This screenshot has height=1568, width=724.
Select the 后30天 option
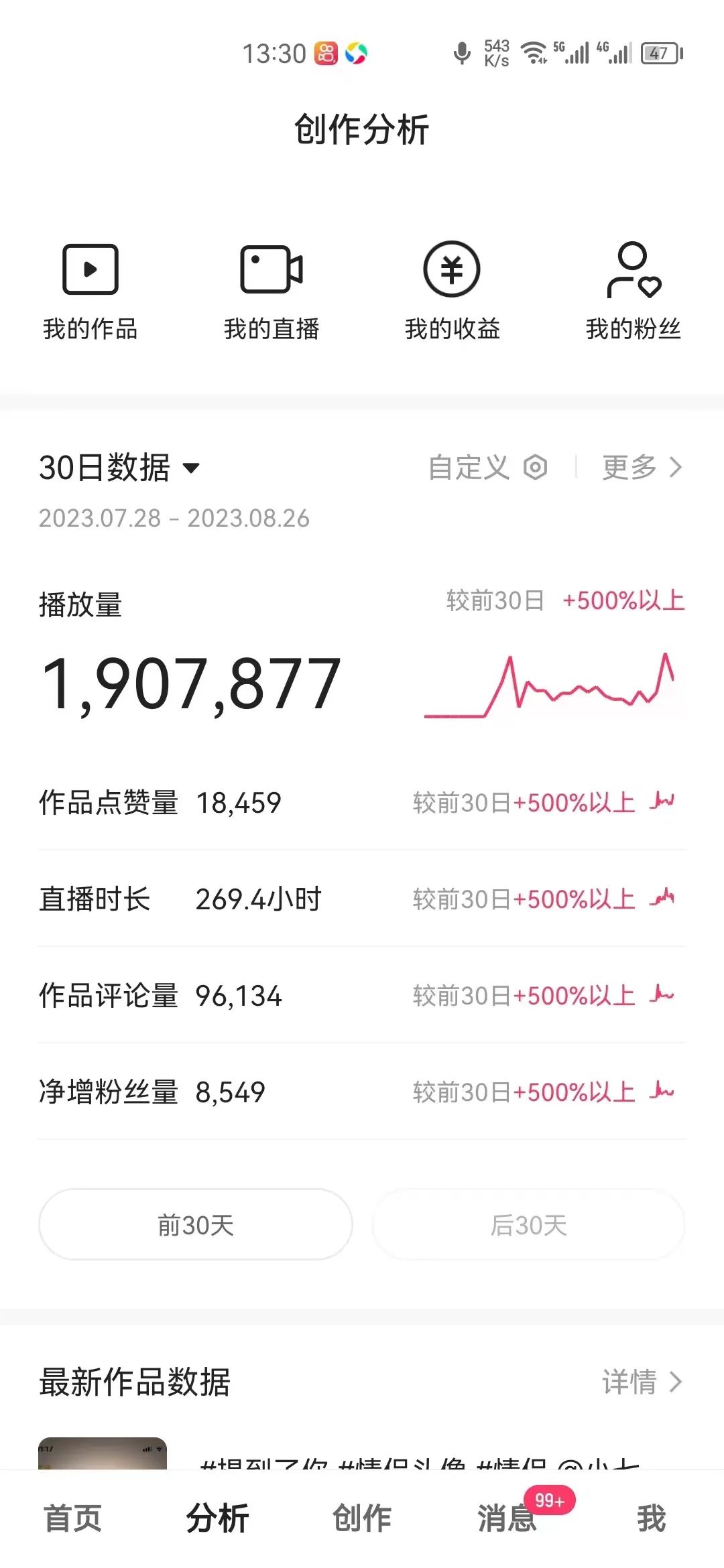tap(527, 1224)
